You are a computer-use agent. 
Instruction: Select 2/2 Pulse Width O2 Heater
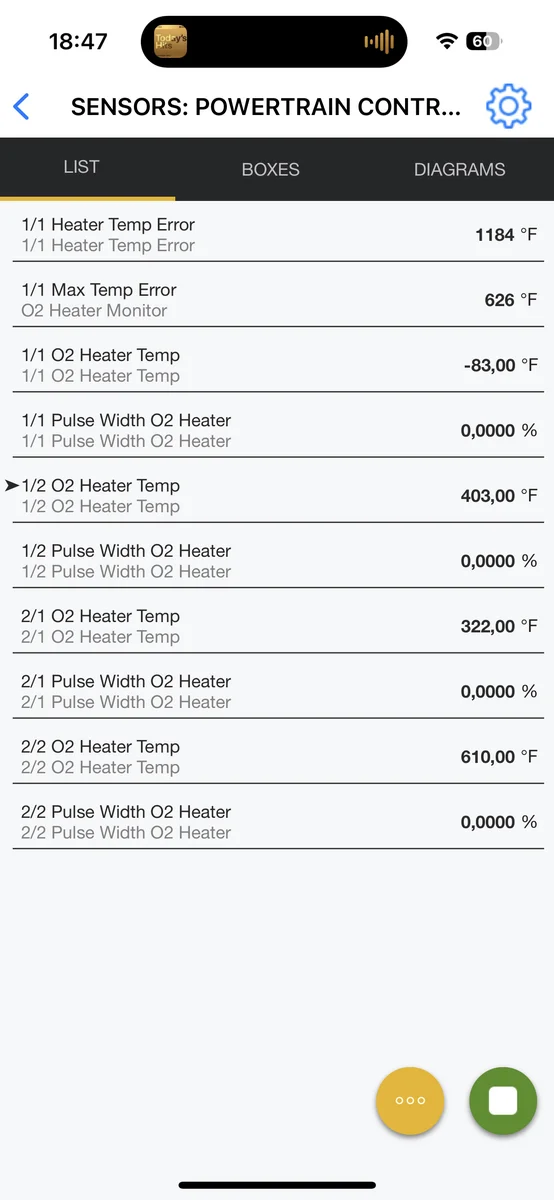coord(278,822)
